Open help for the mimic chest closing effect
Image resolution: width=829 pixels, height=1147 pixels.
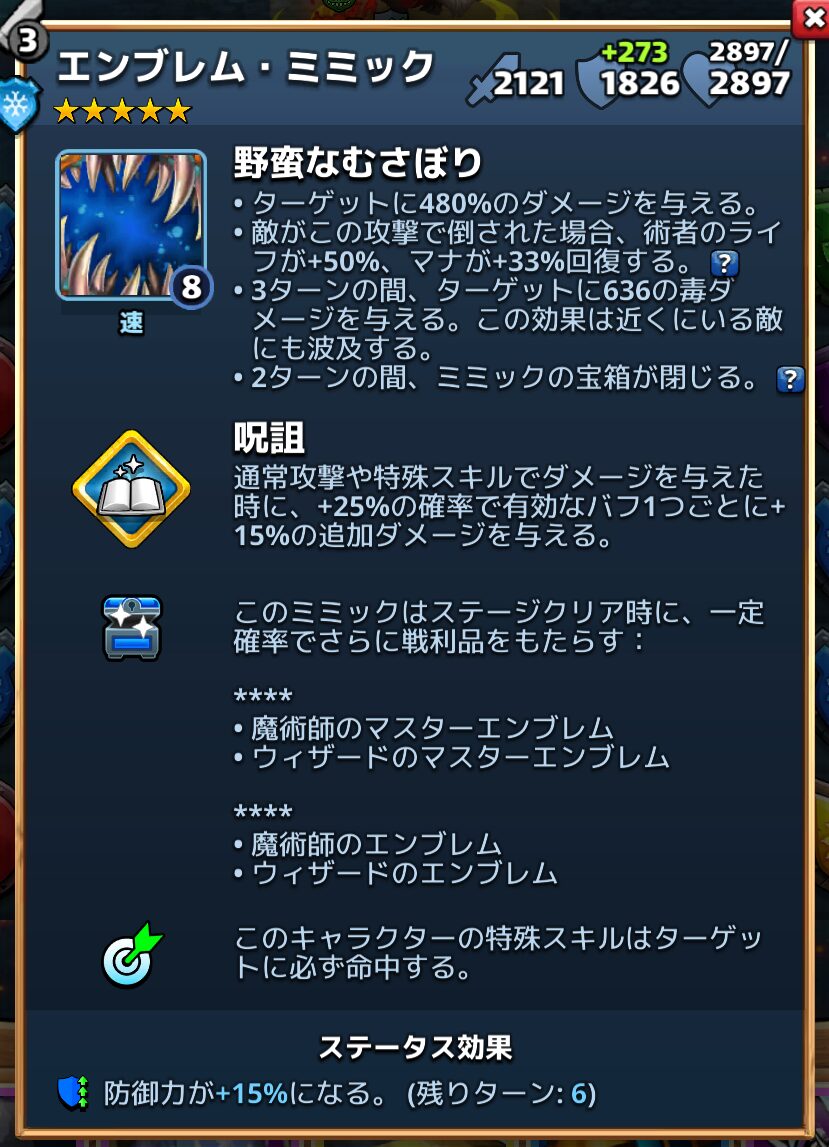(x=790, y=379)
